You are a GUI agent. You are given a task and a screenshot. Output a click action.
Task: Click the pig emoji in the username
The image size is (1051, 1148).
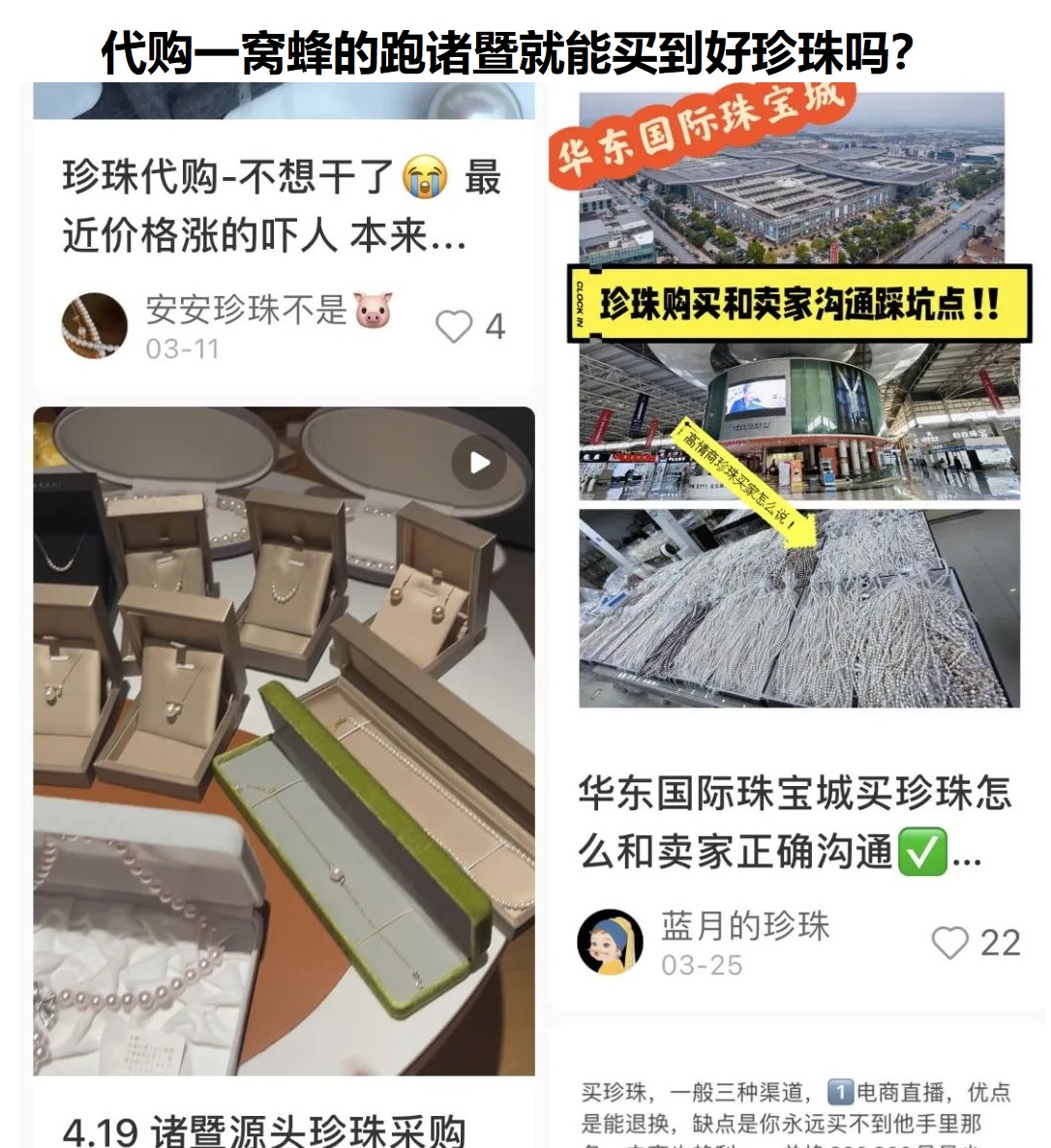click(x=374, y=310)
